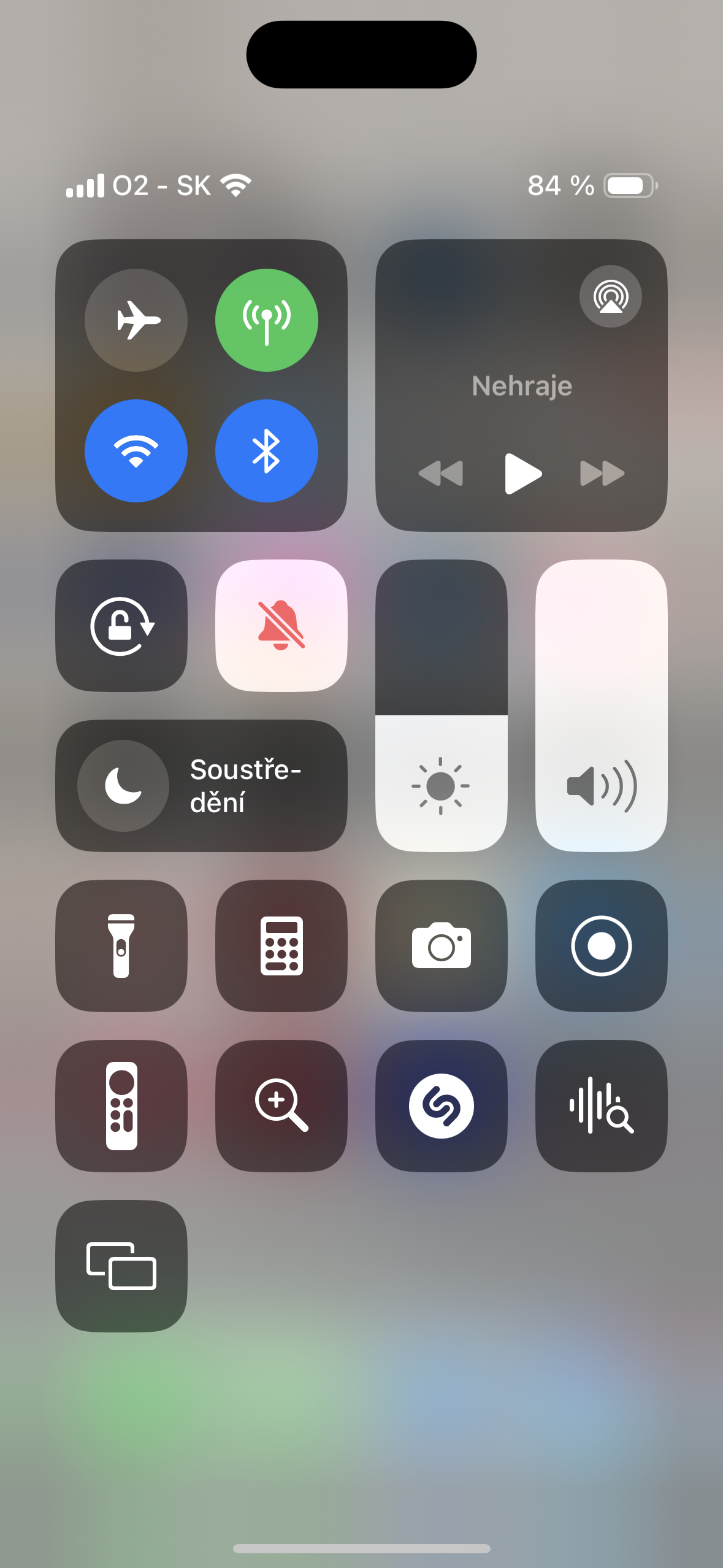The height and width of the screenshot is (1568, 723).
Task: Open Screen Mirroring
Action: (x=121, y=1266)
